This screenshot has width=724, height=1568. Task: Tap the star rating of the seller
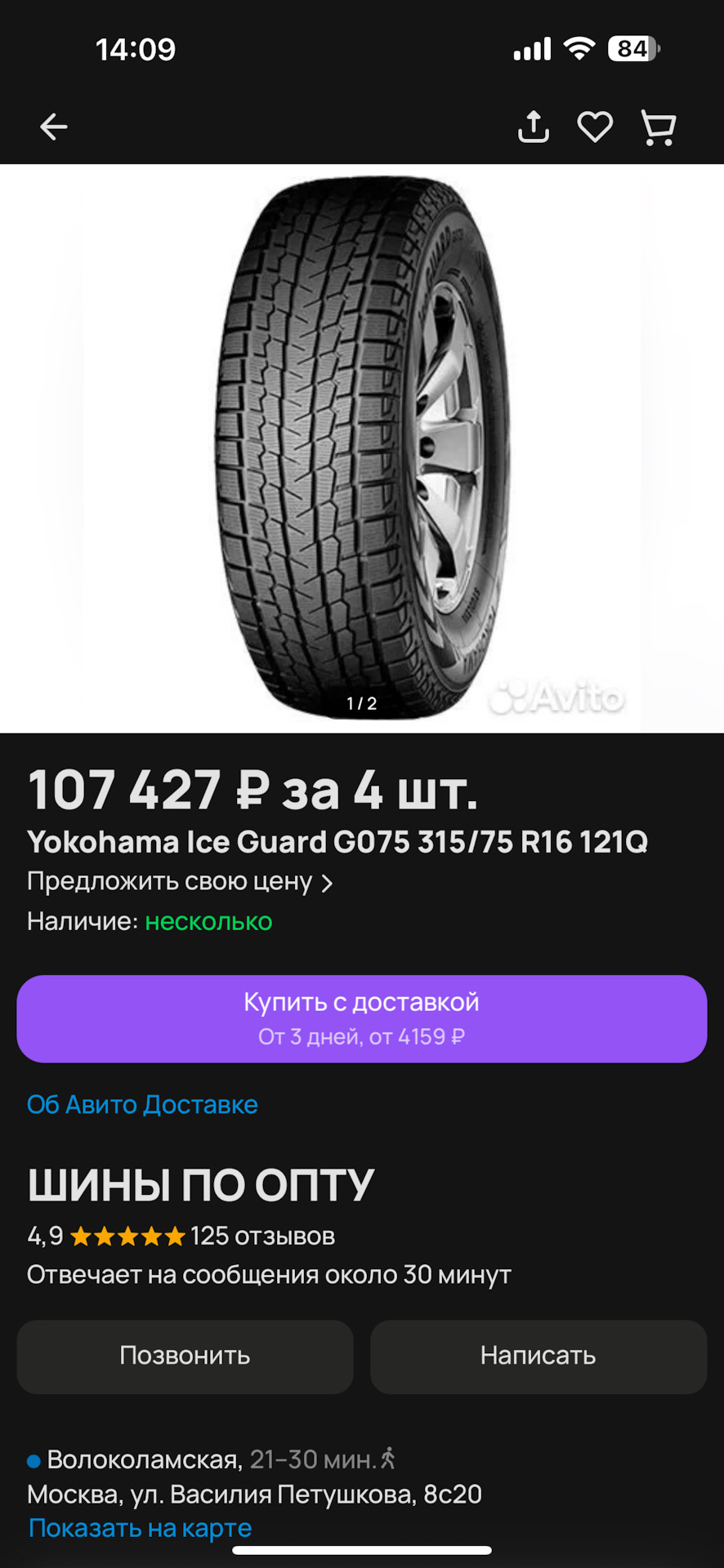coord(127,1236)
